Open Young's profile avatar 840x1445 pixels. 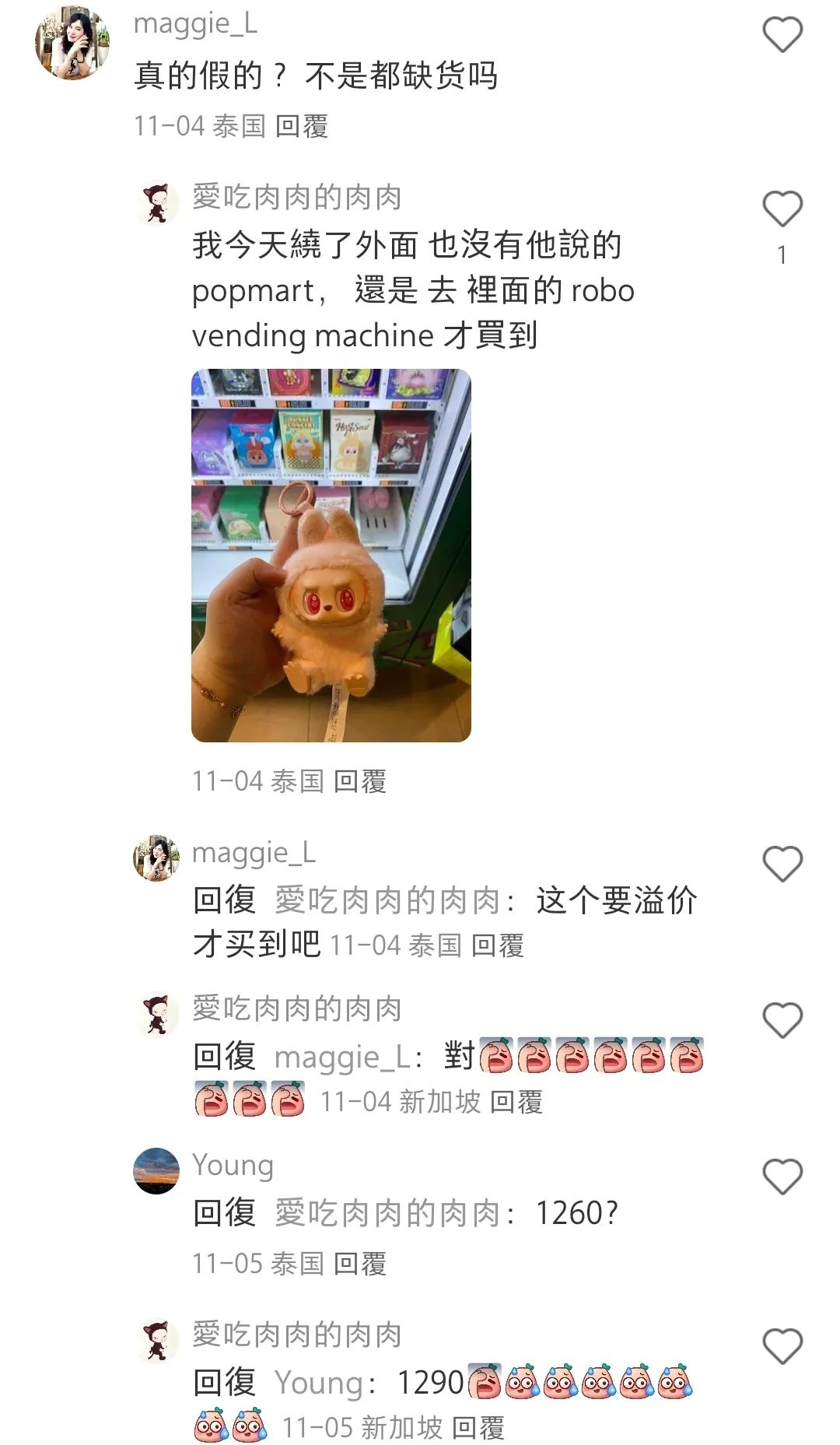point(156,1171)
